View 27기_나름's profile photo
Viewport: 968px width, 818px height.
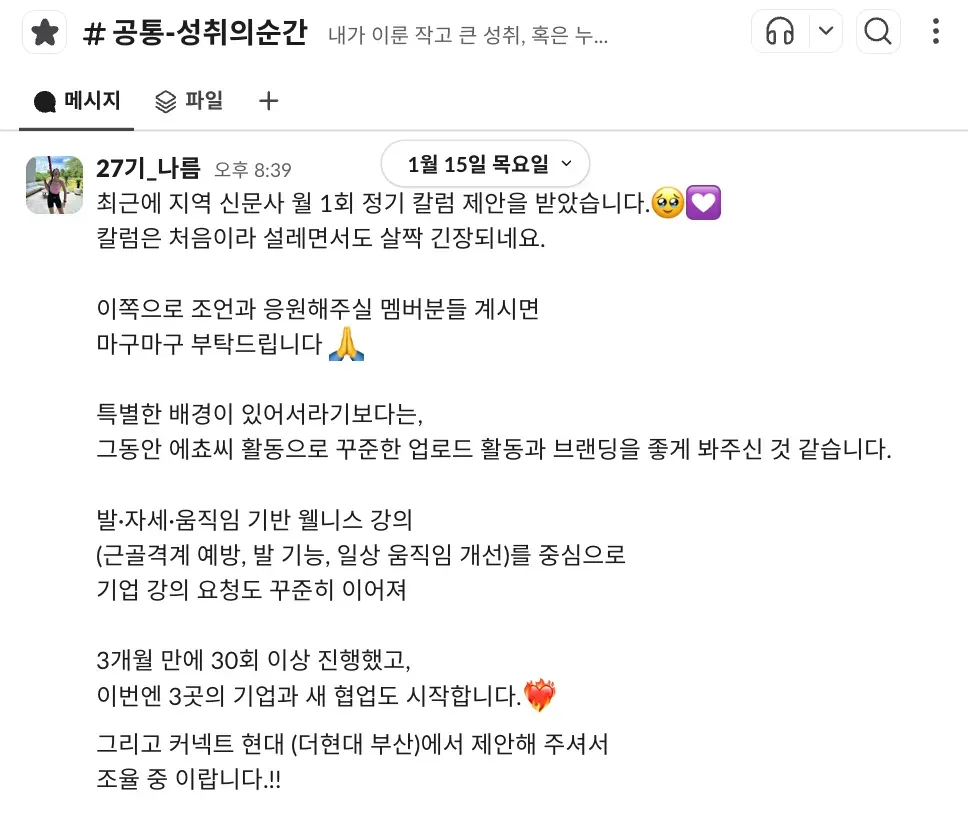click(54, 185)
